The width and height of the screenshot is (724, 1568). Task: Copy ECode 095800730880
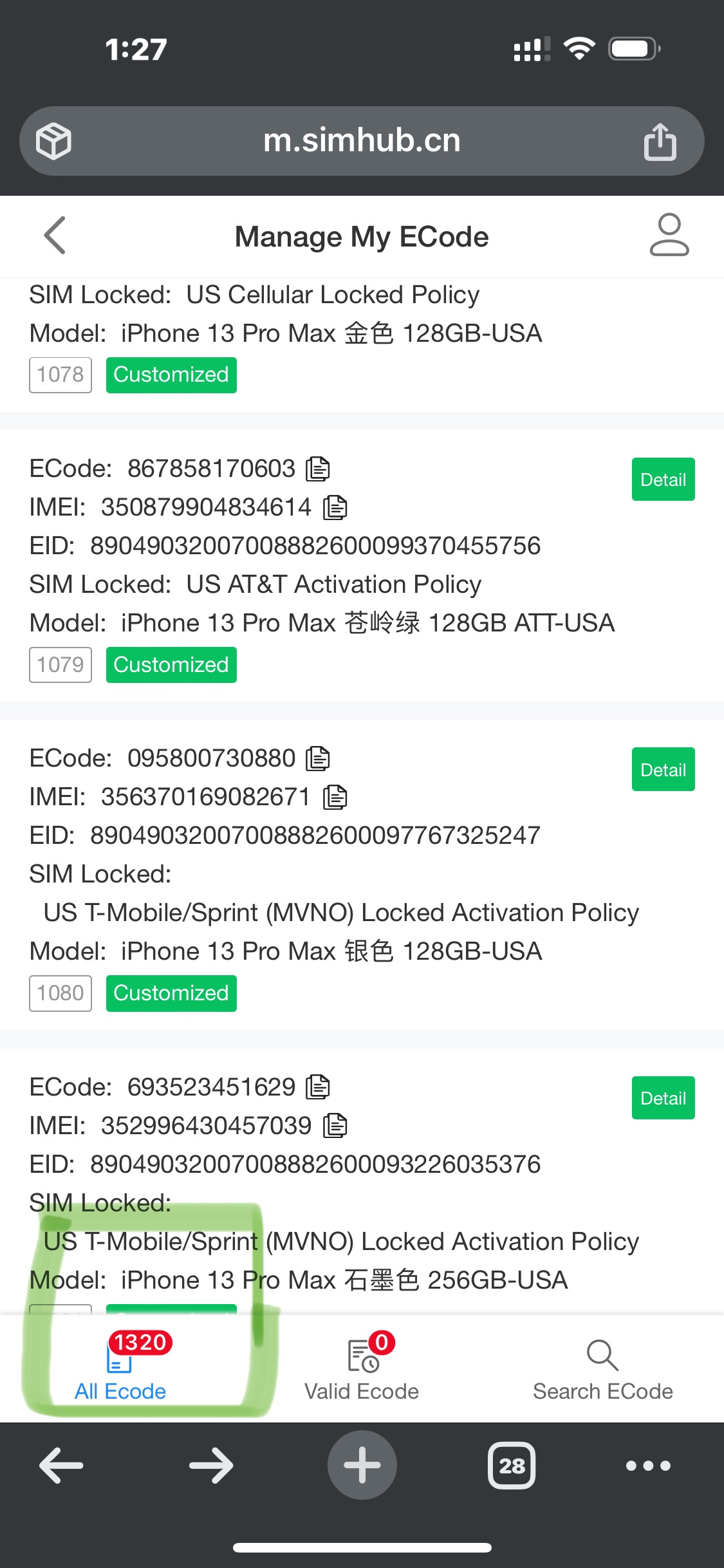(317, 758)
